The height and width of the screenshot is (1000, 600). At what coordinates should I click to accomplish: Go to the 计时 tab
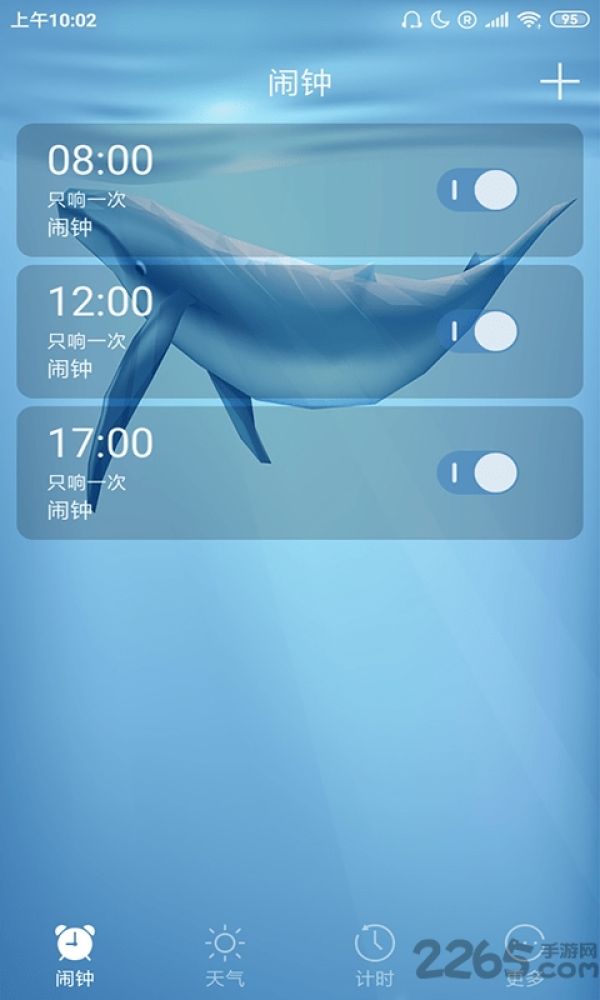click(x=374, y=955)
